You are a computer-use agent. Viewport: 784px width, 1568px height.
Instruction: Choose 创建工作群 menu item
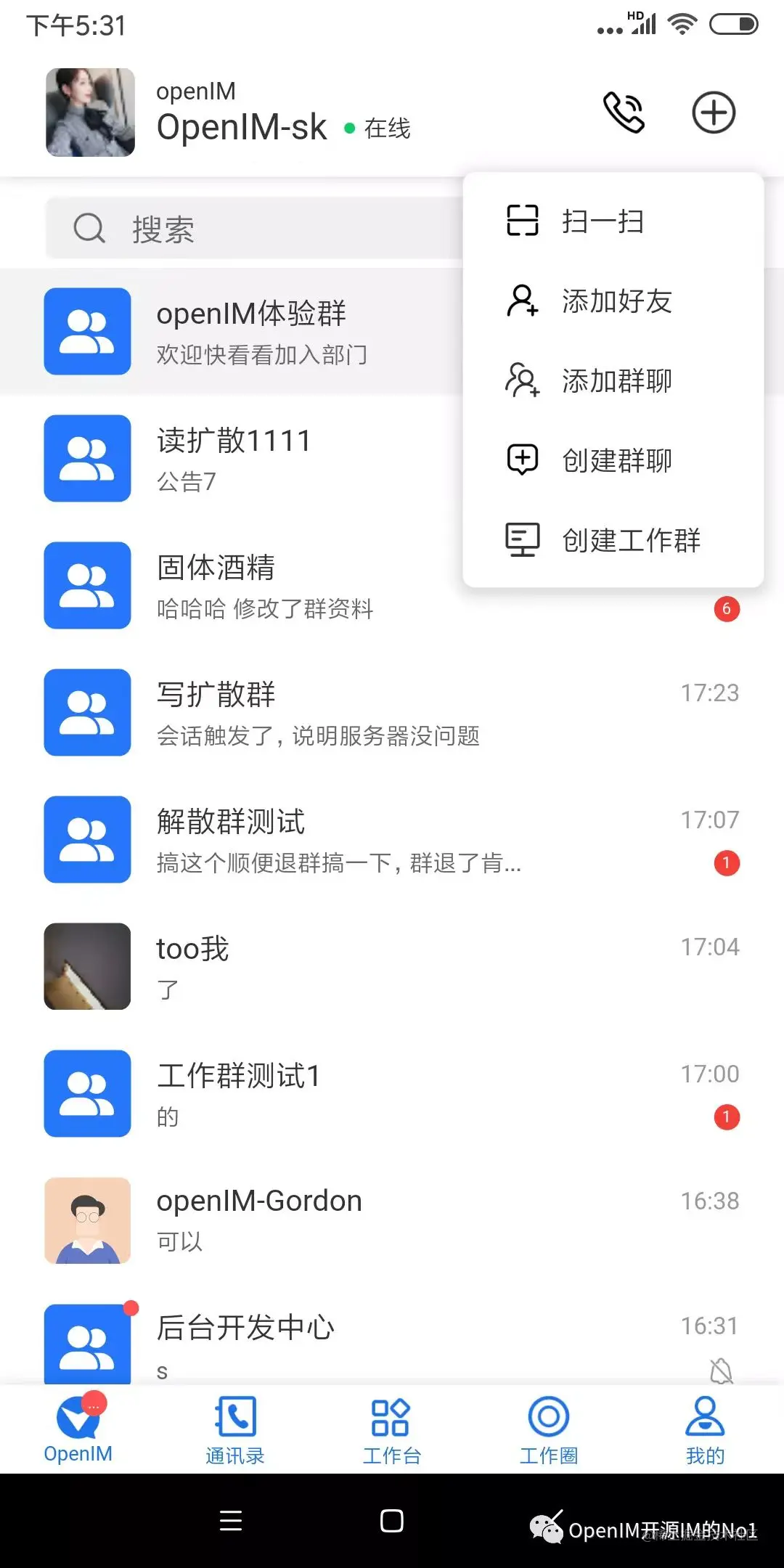632,540
